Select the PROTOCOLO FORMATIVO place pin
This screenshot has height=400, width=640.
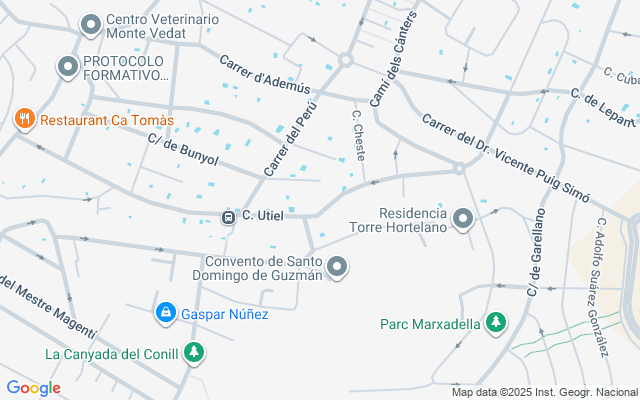(x=68, y=67)
